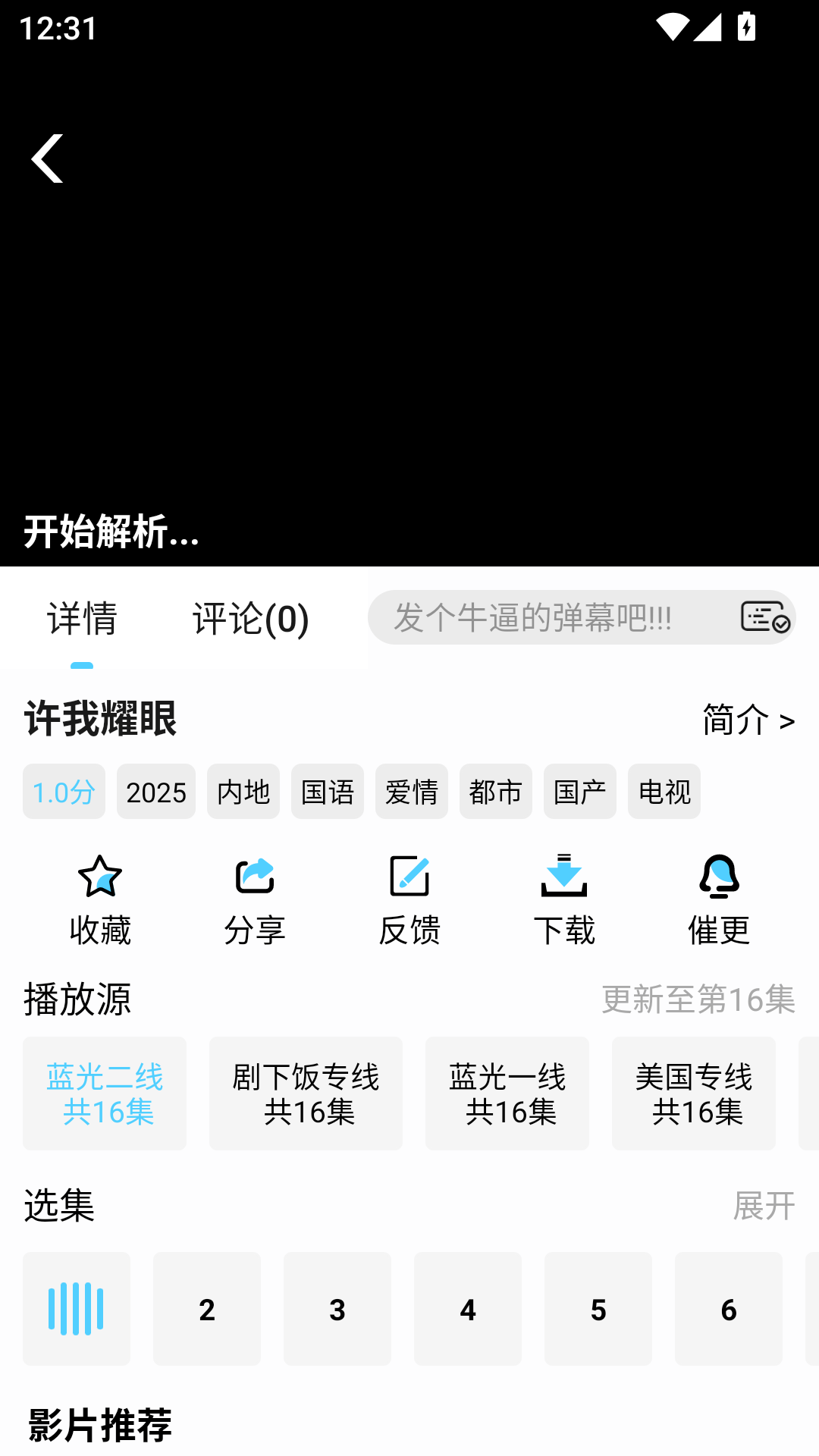
Task: Tap the currently playing episode indicator
Action: 76,1308
